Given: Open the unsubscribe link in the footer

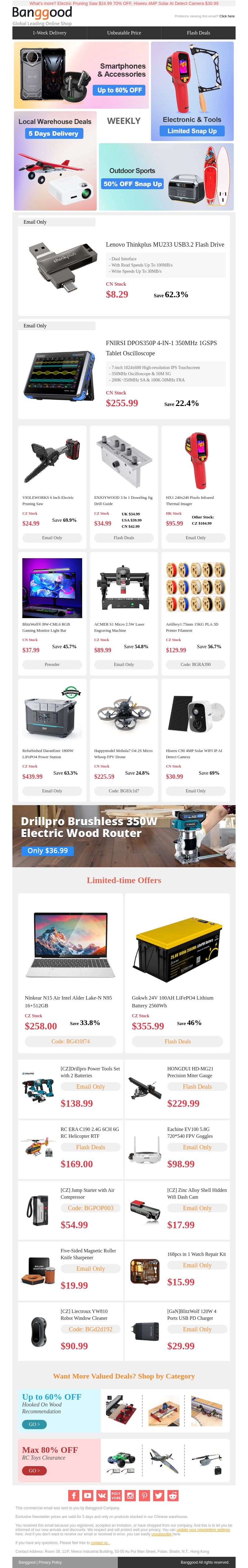Looking at the screenshot, I should pos(161,1534).
